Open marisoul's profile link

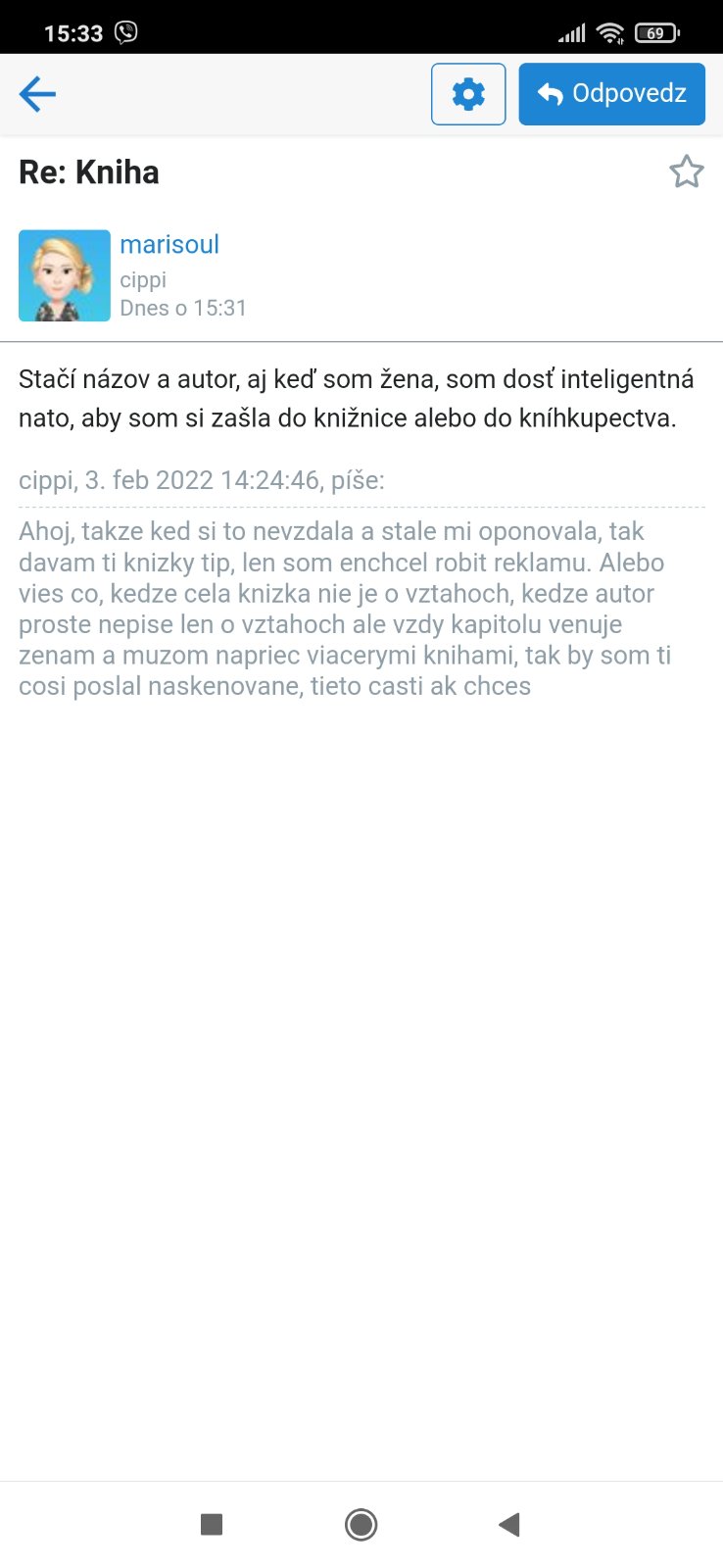[x=169, y=244]
